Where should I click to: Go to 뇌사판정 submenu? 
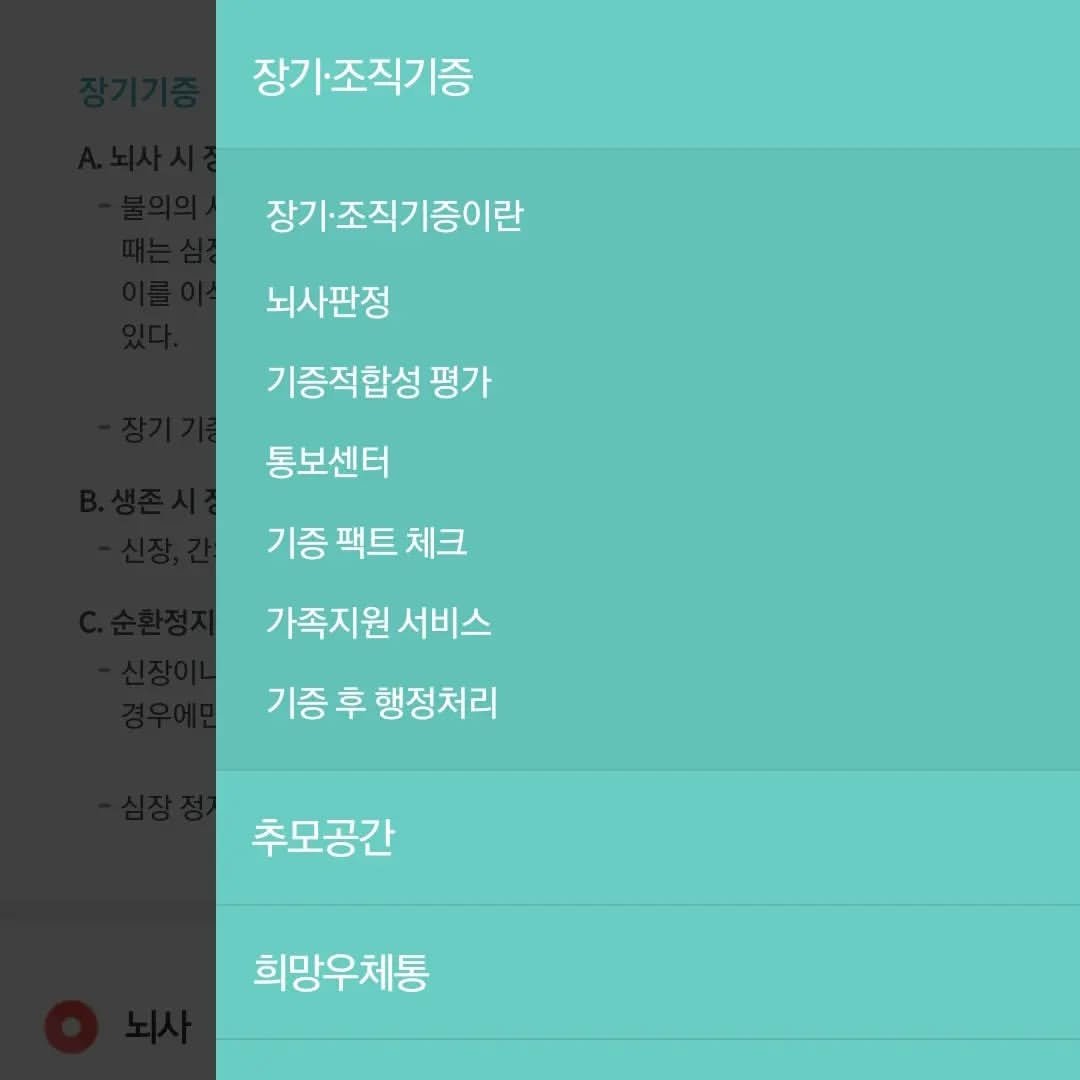[328, 300]
